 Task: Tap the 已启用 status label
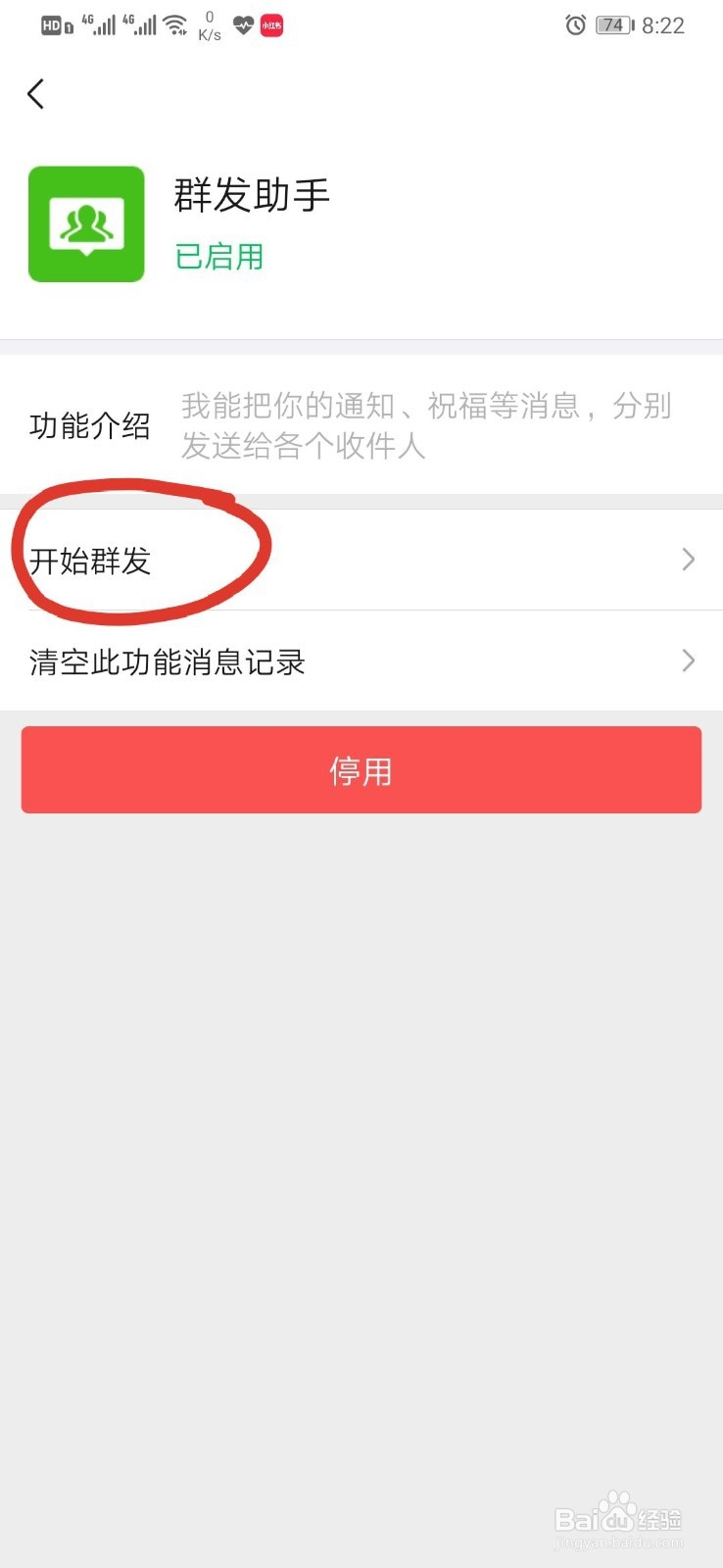tap(217, 256)
